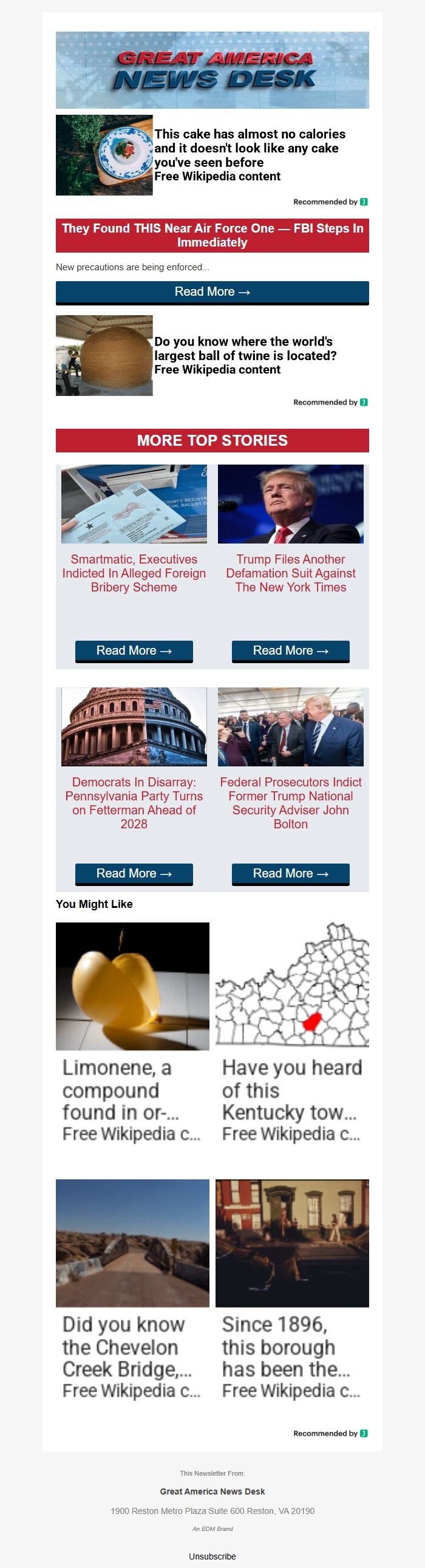425x1568 pixels.
Task: Open the Chevelon Creek Bridge card
Action: click(132, 1290)
